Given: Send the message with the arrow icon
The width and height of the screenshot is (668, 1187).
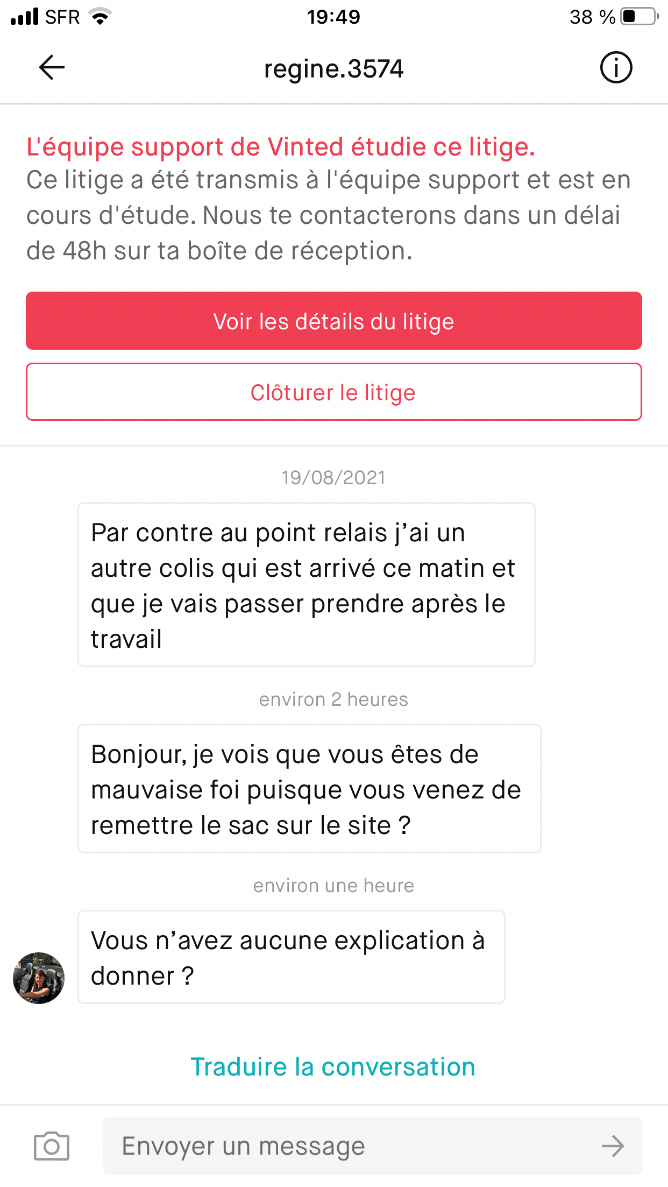Looking at the screenshot, I should (613, 1146).
